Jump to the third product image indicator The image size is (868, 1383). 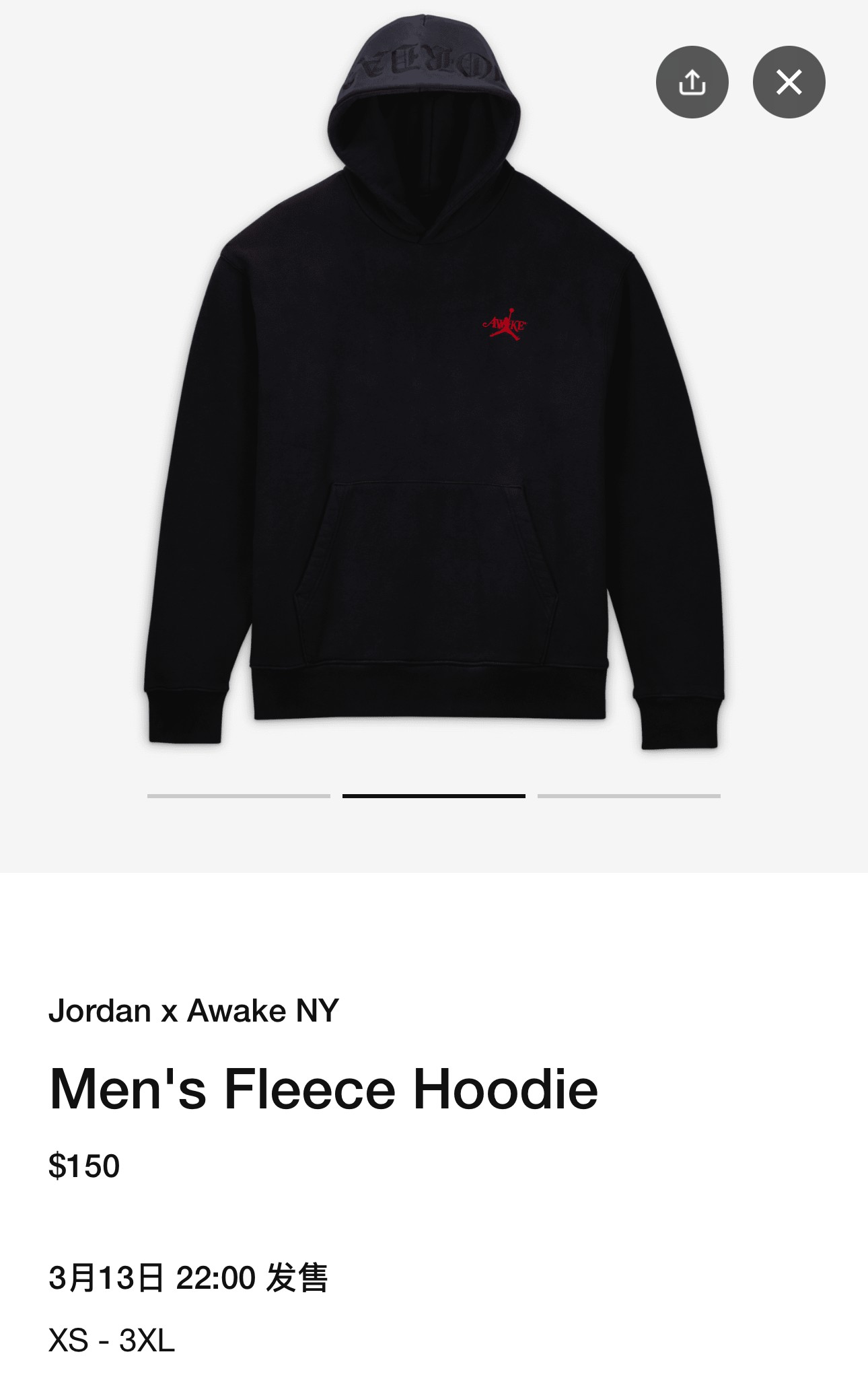point(628,796)
